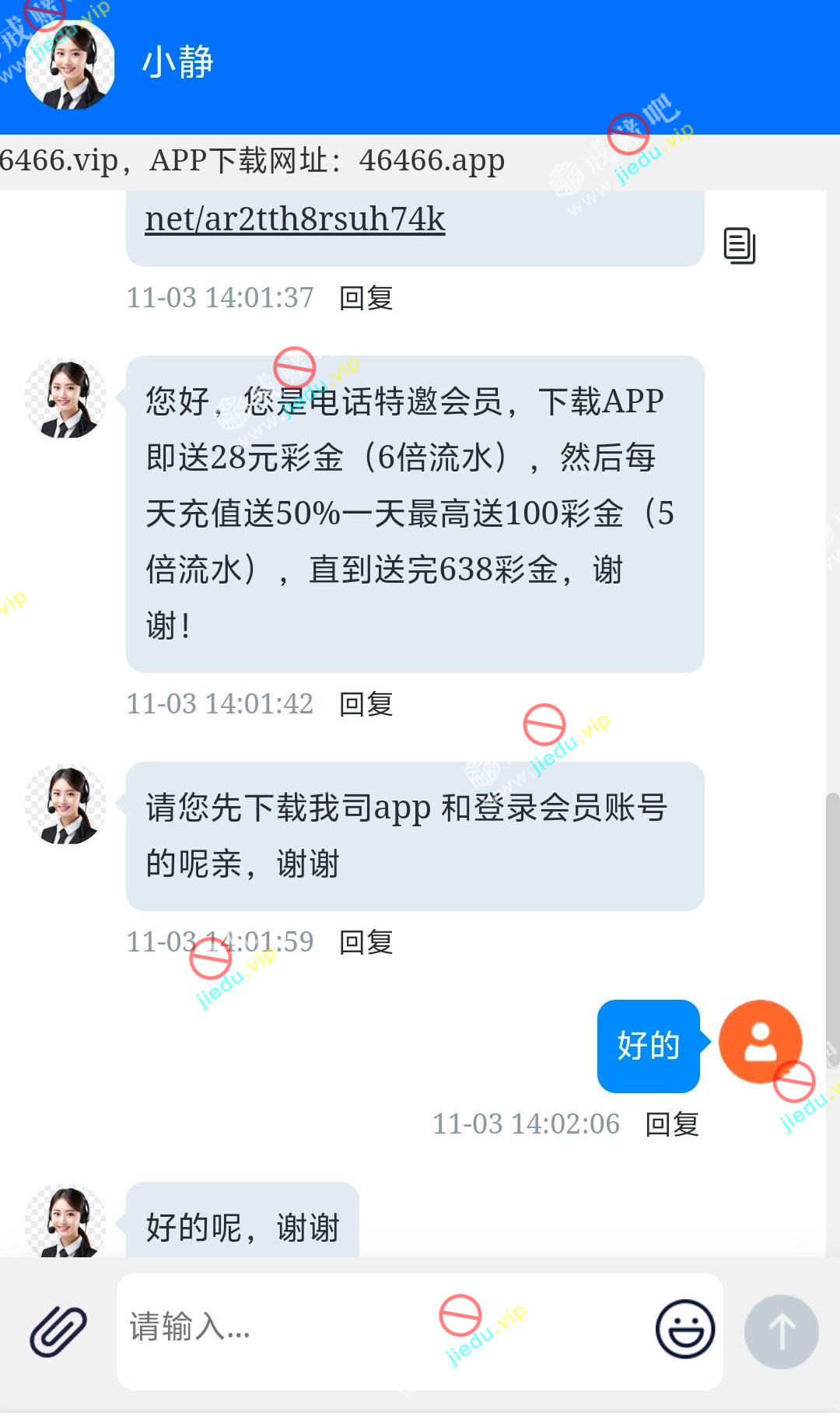
Task: Copy the message with the document icon
Action: coord(739,246)
